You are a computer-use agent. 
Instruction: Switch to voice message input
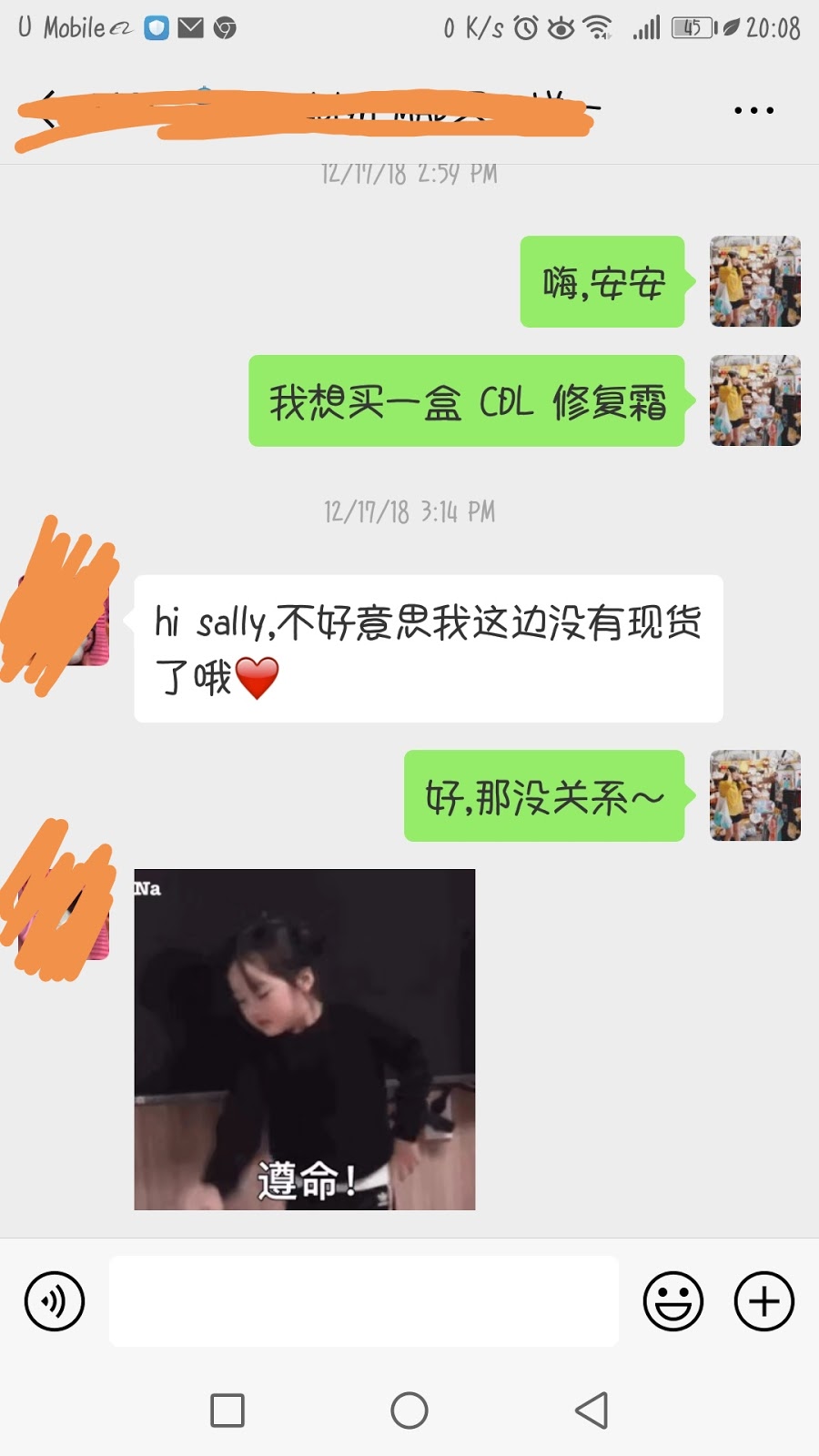click(x=55, y=1300)
